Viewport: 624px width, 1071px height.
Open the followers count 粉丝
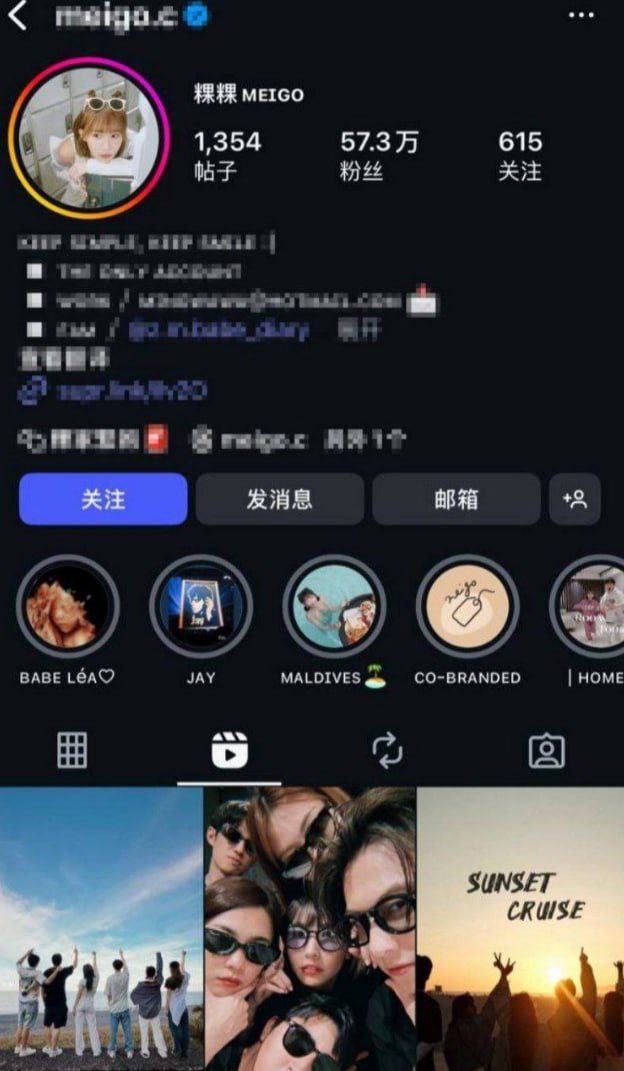click(379, 155)
